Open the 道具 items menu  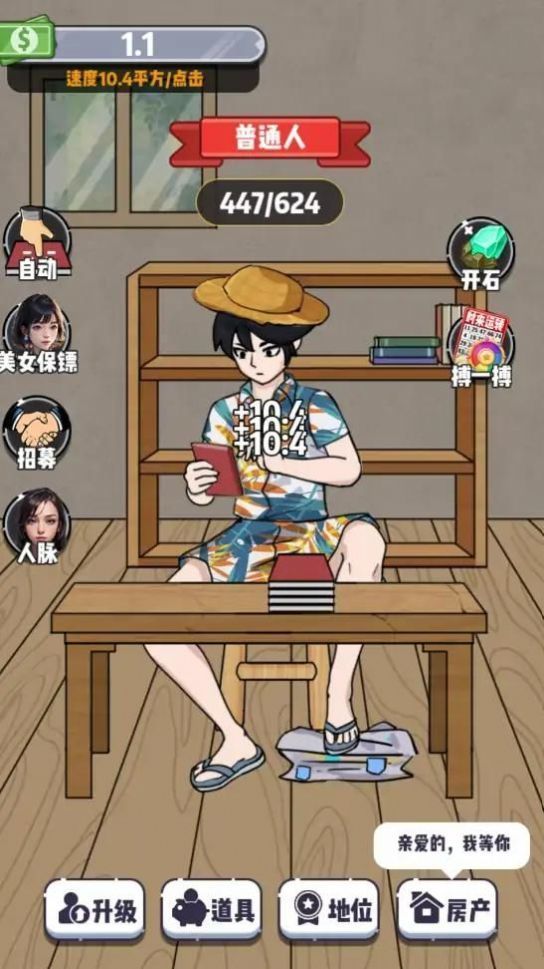(x=211, y=910)
